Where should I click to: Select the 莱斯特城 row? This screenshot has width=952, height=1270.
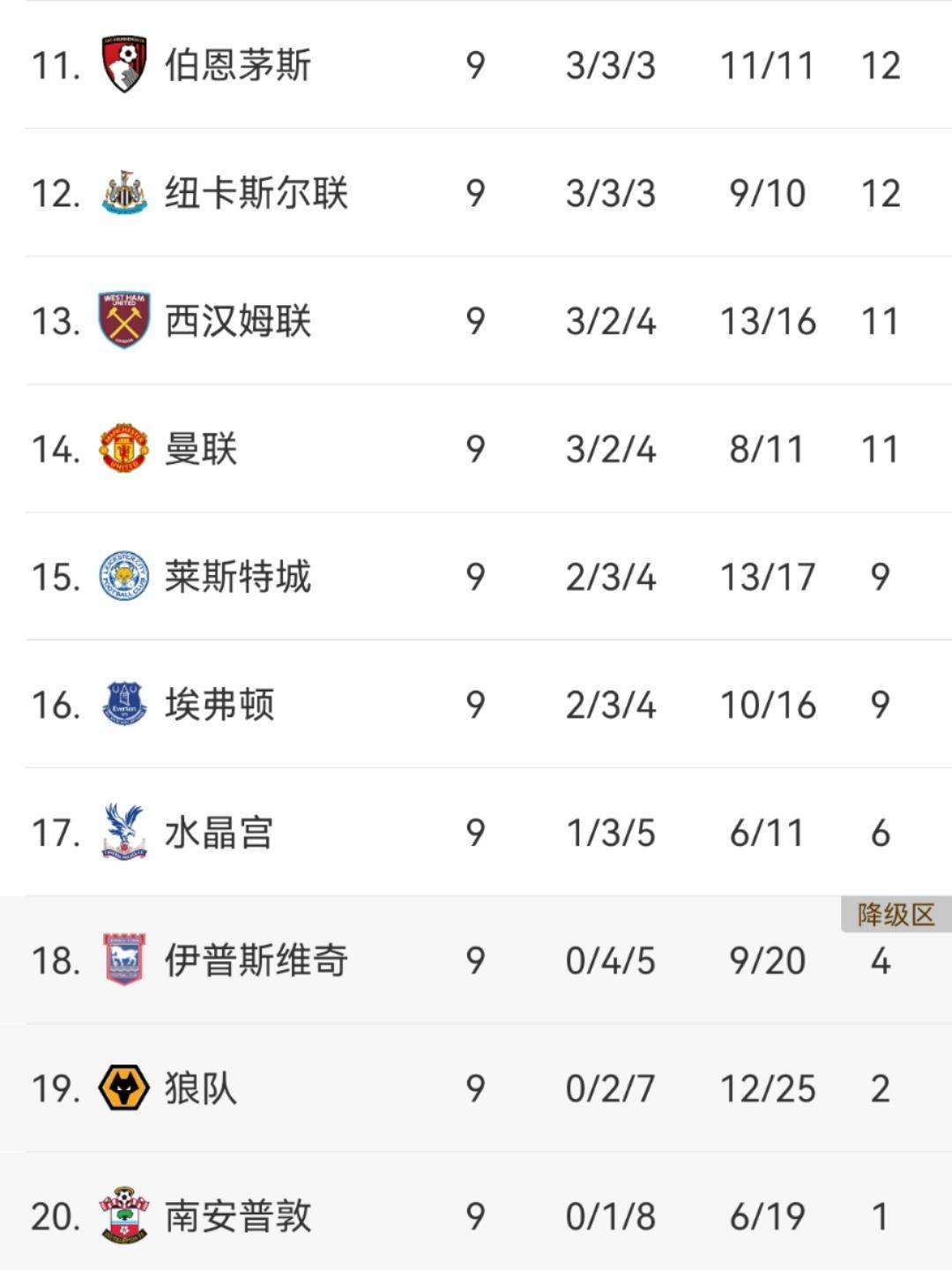[x=238, y=577]
